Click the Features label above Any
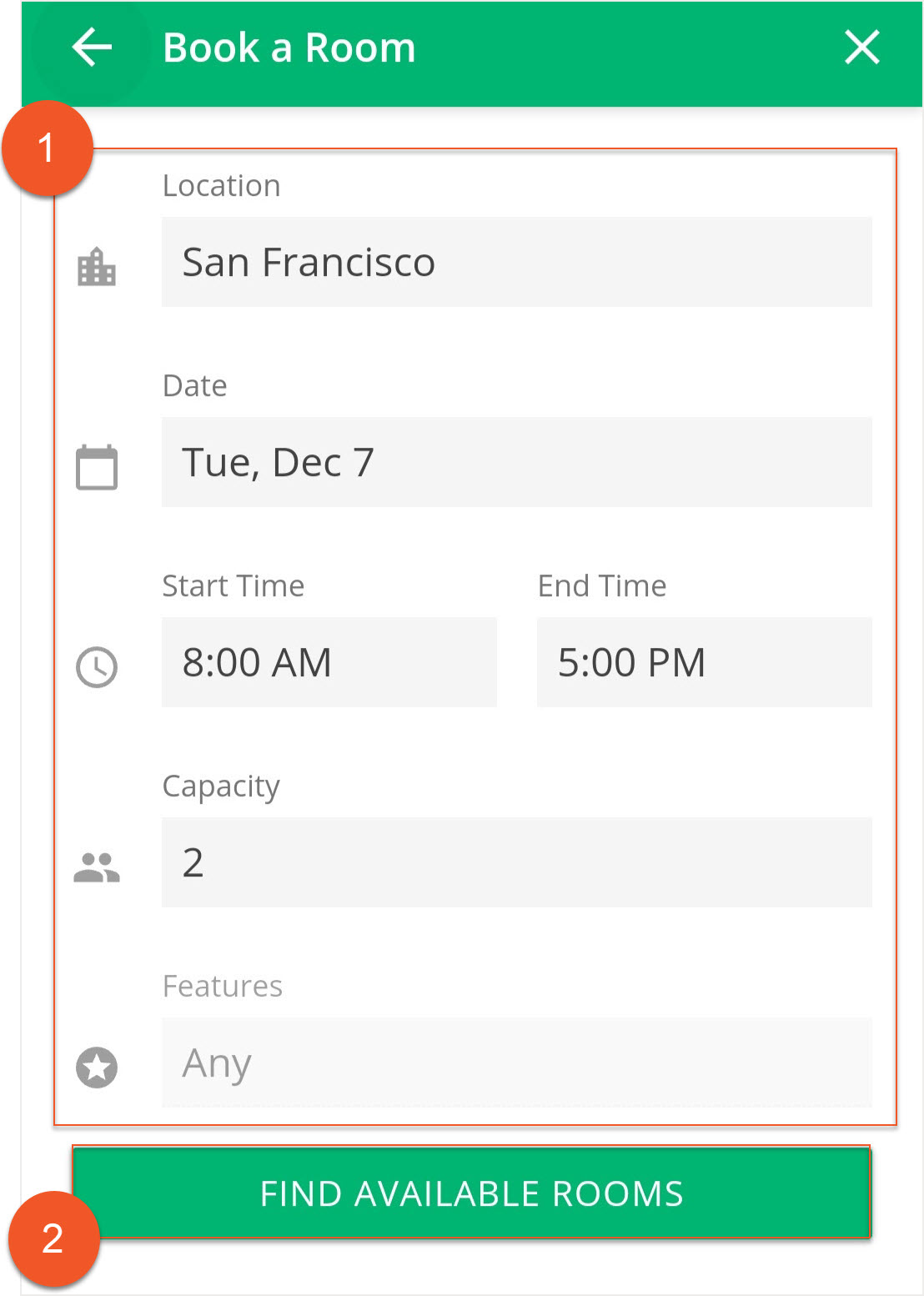 click(x=223, y=986)
